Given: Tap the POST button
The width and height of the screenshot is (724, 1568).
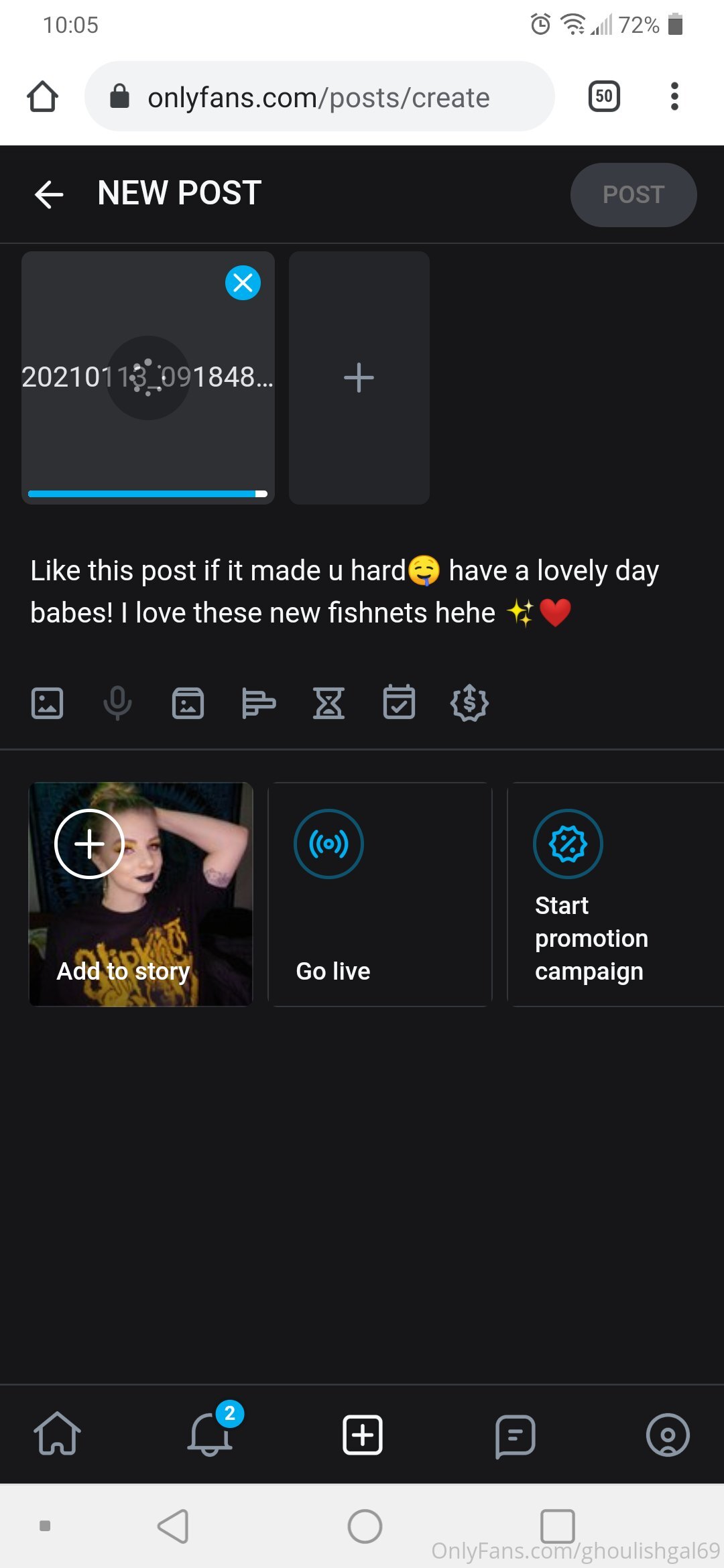Looking at the screenshot, I should tap(633, 195).
